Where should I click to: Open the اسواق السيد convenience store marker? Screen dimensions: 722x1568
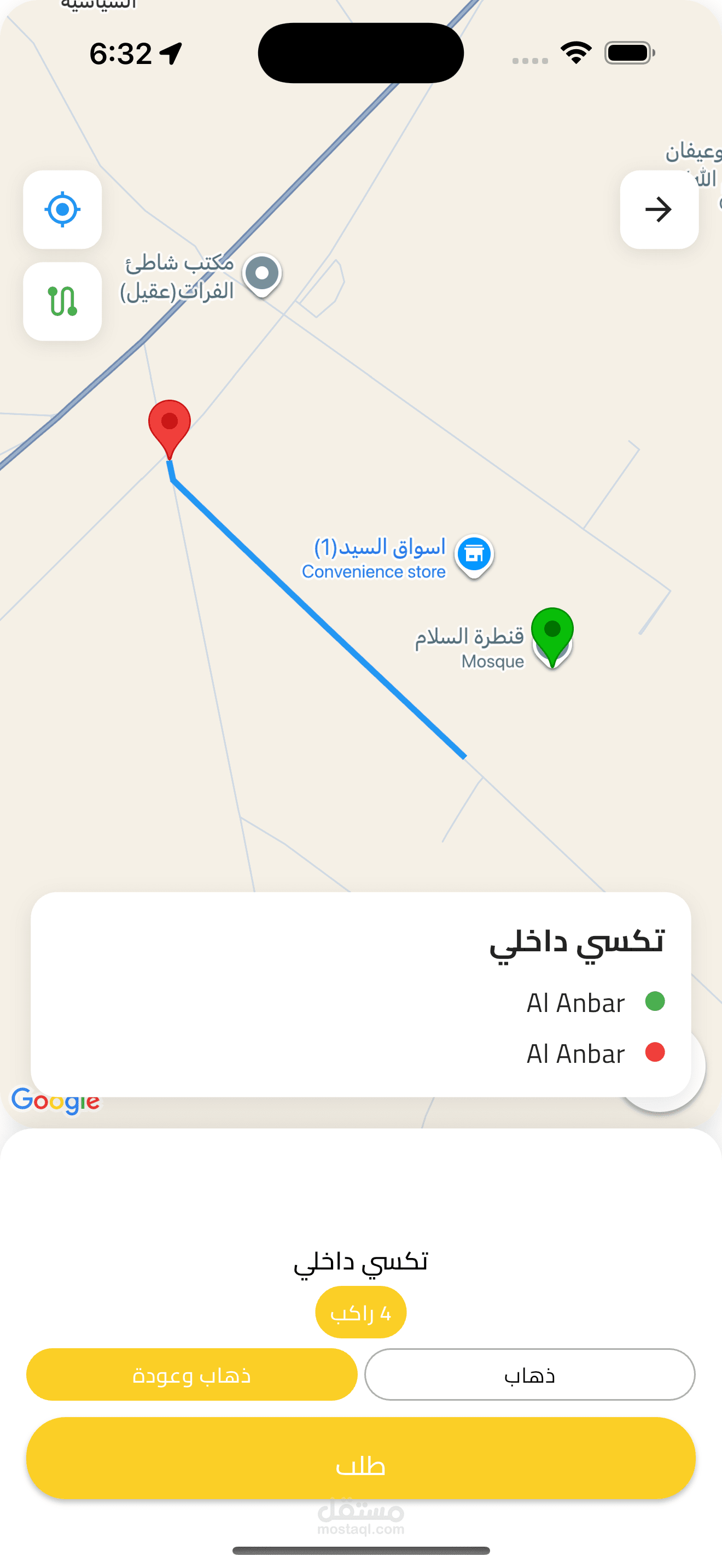pos(474,555)
